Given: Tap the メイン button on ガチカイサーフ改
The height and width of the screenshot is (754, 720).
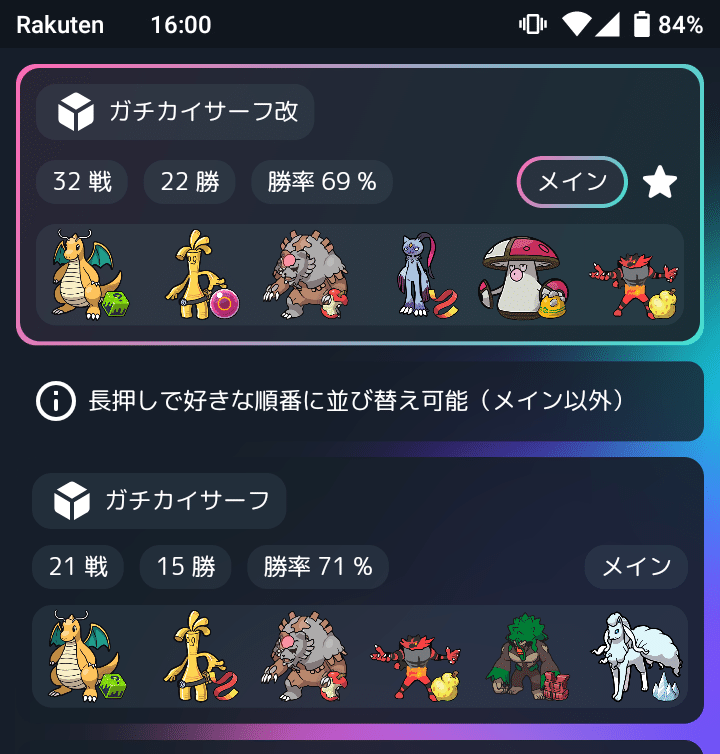Looking at the screenshot, I should (572, 182).
